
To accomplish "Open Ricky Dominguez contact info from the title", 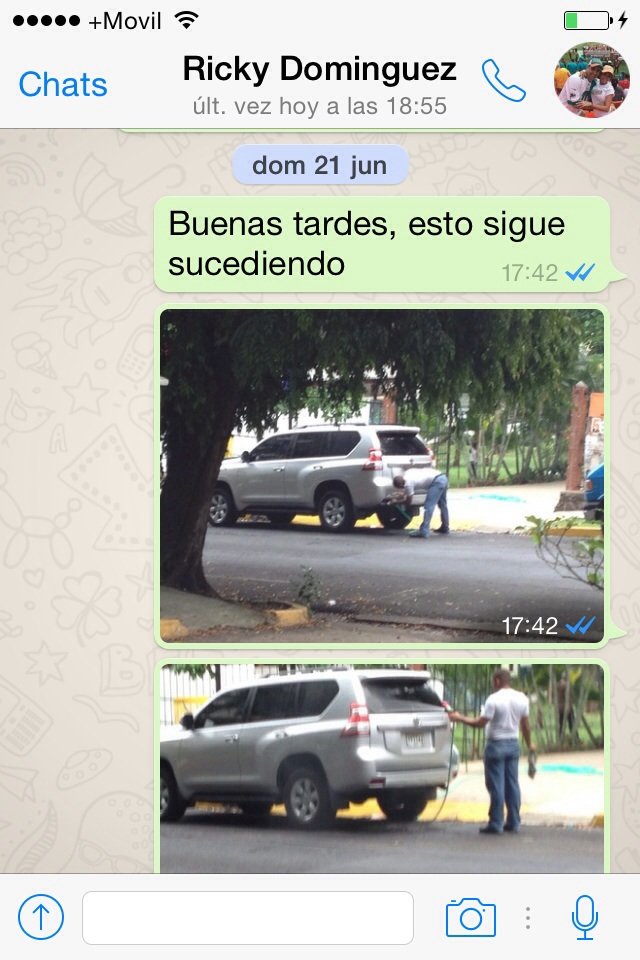I will 319,70.
